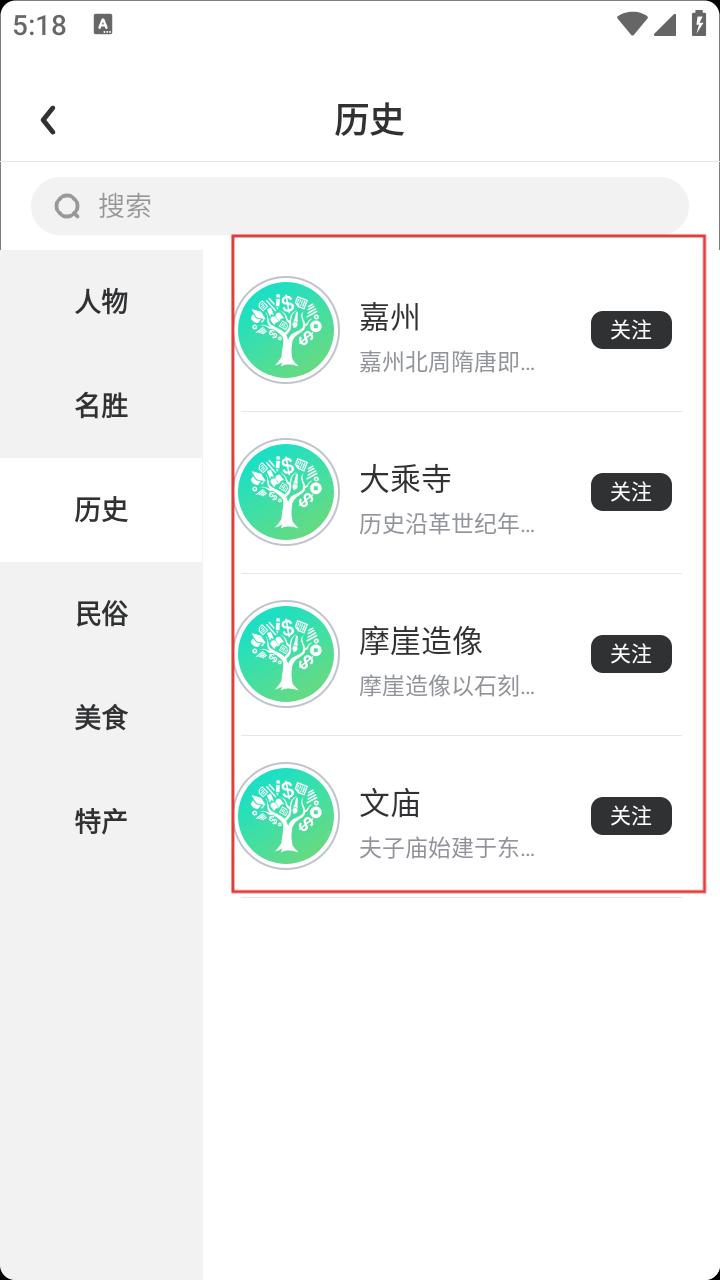
Task: Switch to the 名胜 category
Action: click(101, 405)
